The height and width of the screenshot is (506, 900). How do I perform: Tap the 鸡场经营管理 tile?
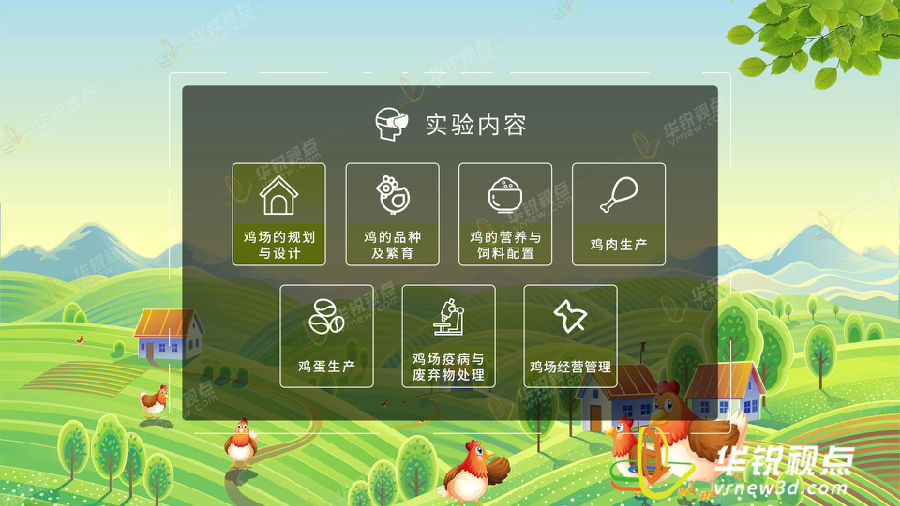coord(570,336)
